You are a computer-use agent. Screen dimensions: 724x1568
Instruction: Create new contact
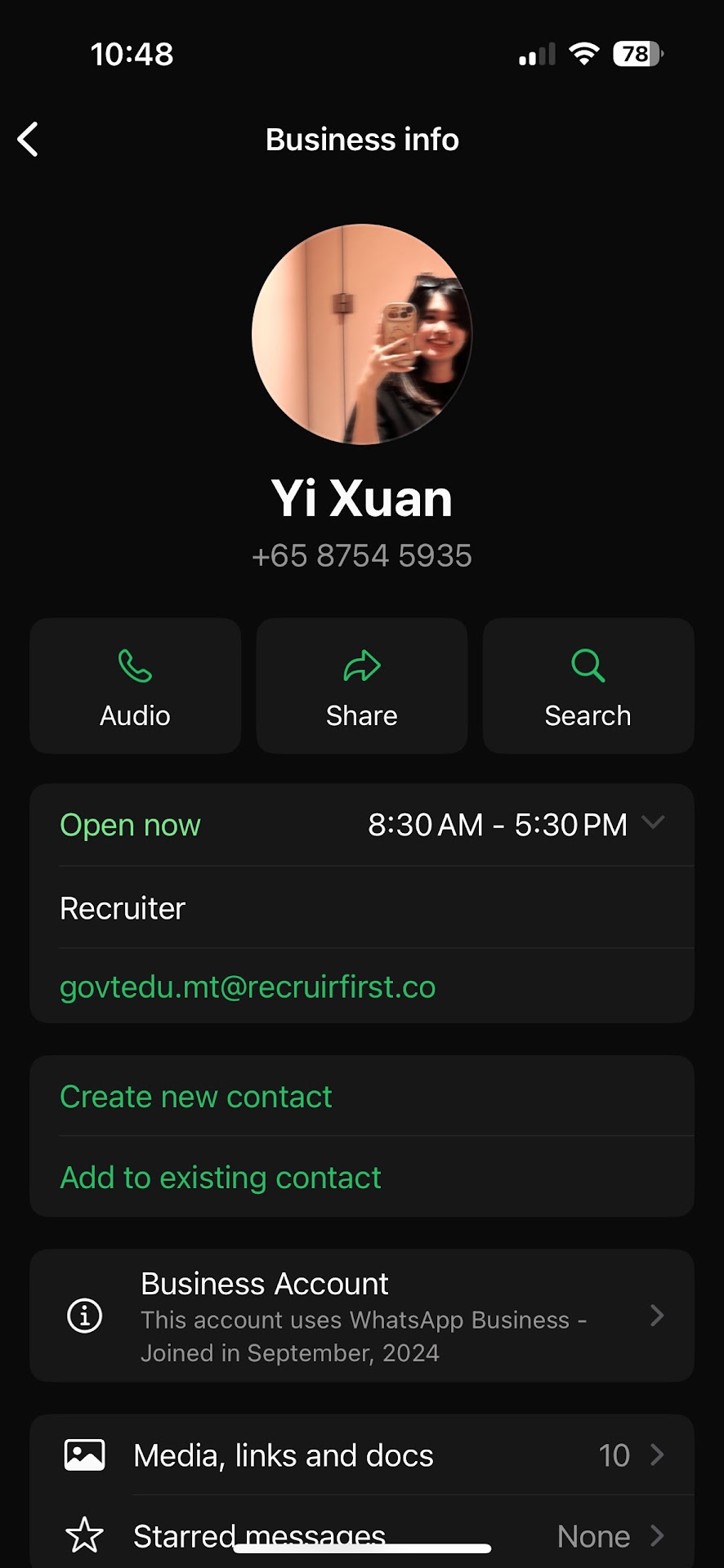coord(196,1097)
